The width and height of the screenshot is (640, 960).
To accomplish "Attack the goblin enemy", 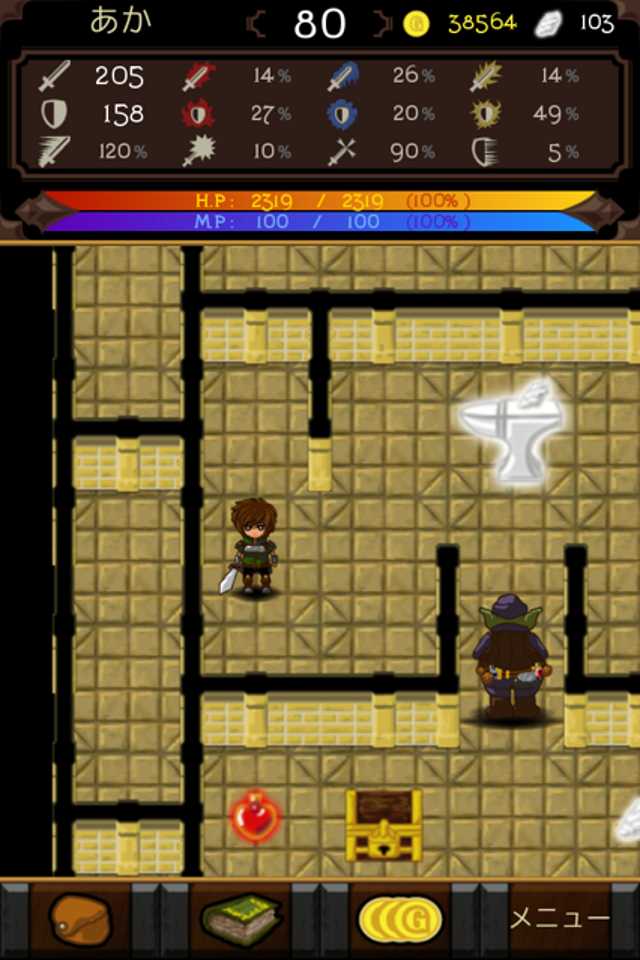I will click(x=512, y=660).
